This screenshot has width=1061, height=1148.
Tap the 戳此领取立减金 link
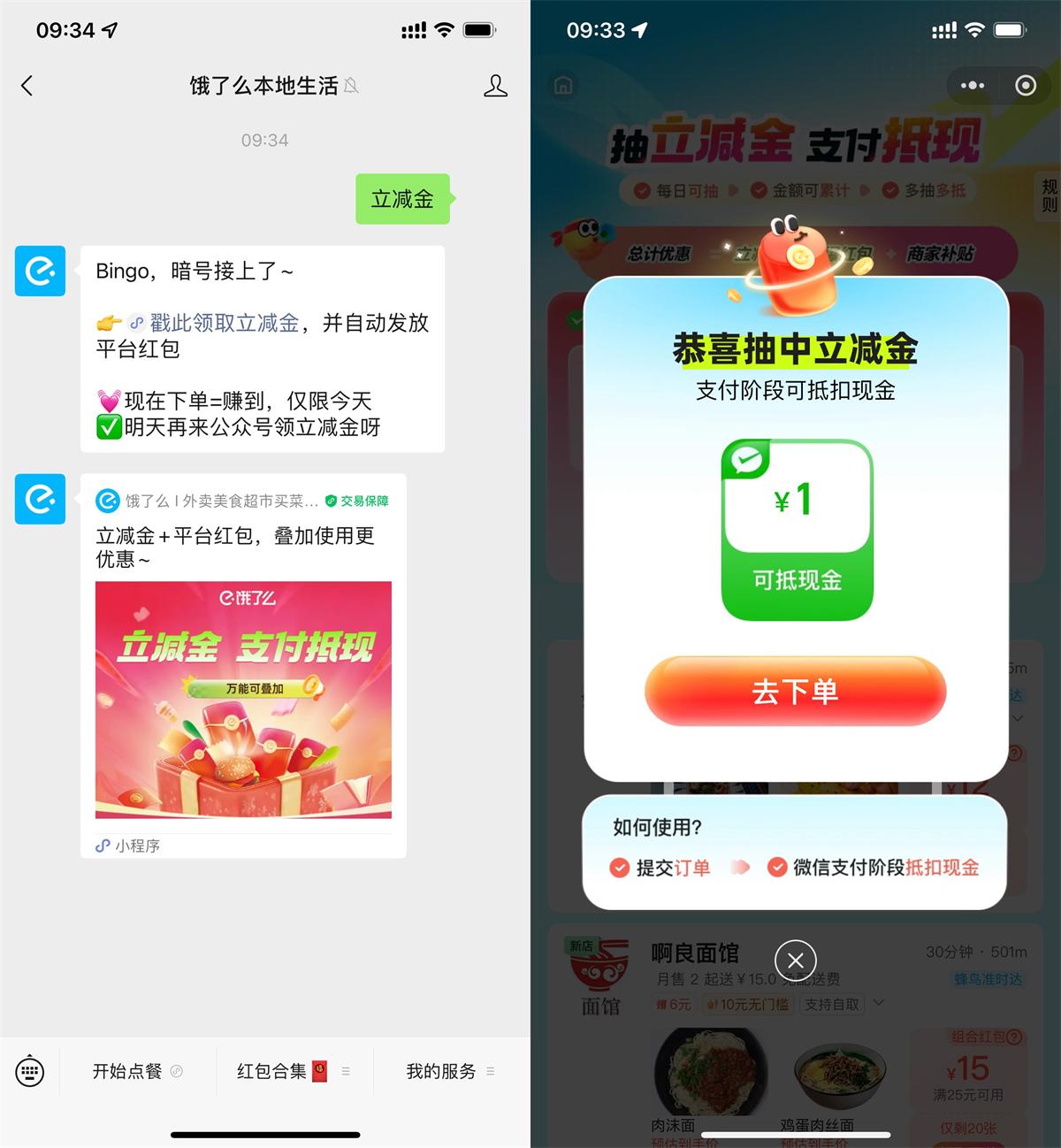(x=224, y=323)
